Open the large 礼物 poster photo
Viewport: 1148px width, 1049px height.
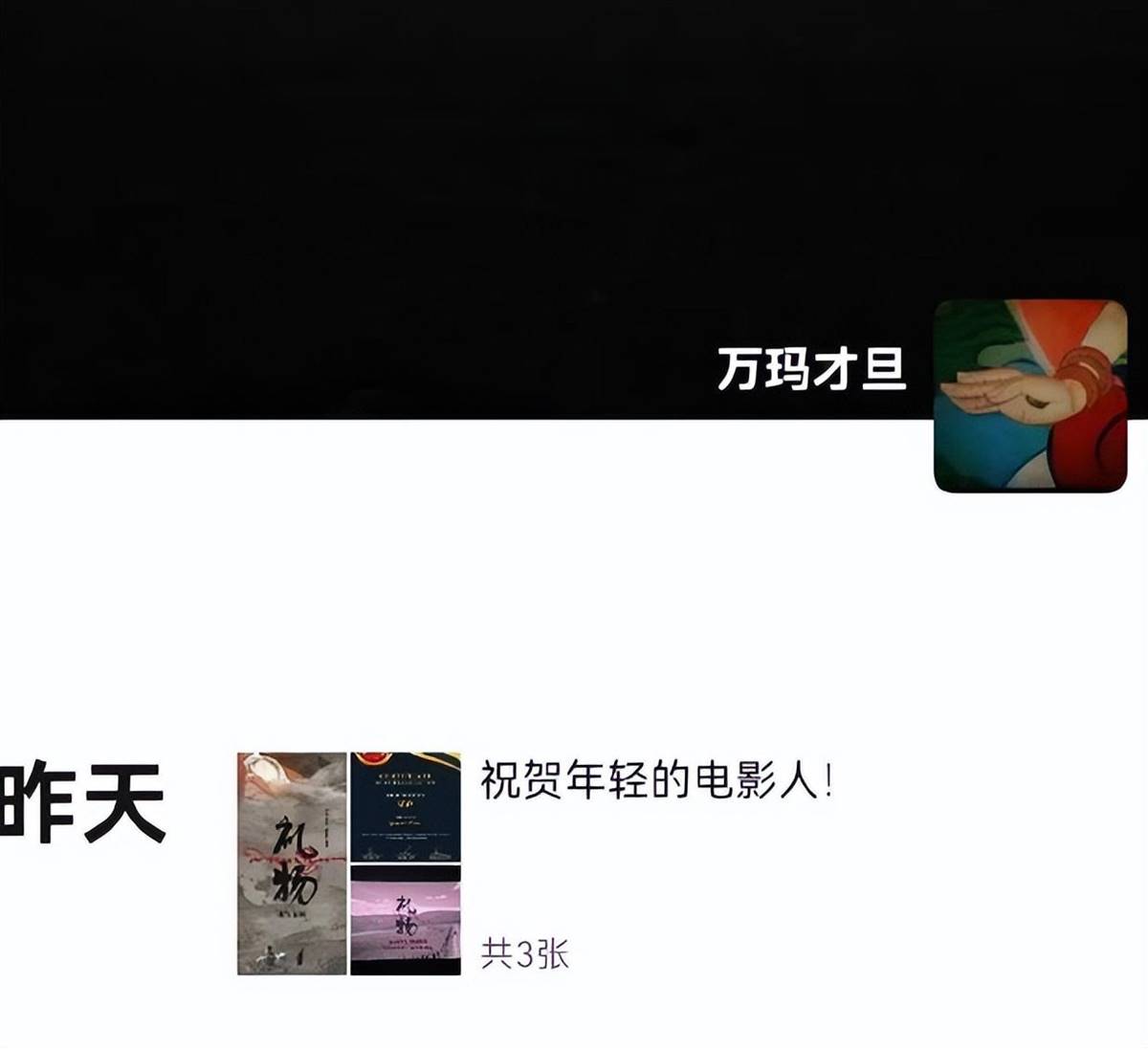point(292,863)
